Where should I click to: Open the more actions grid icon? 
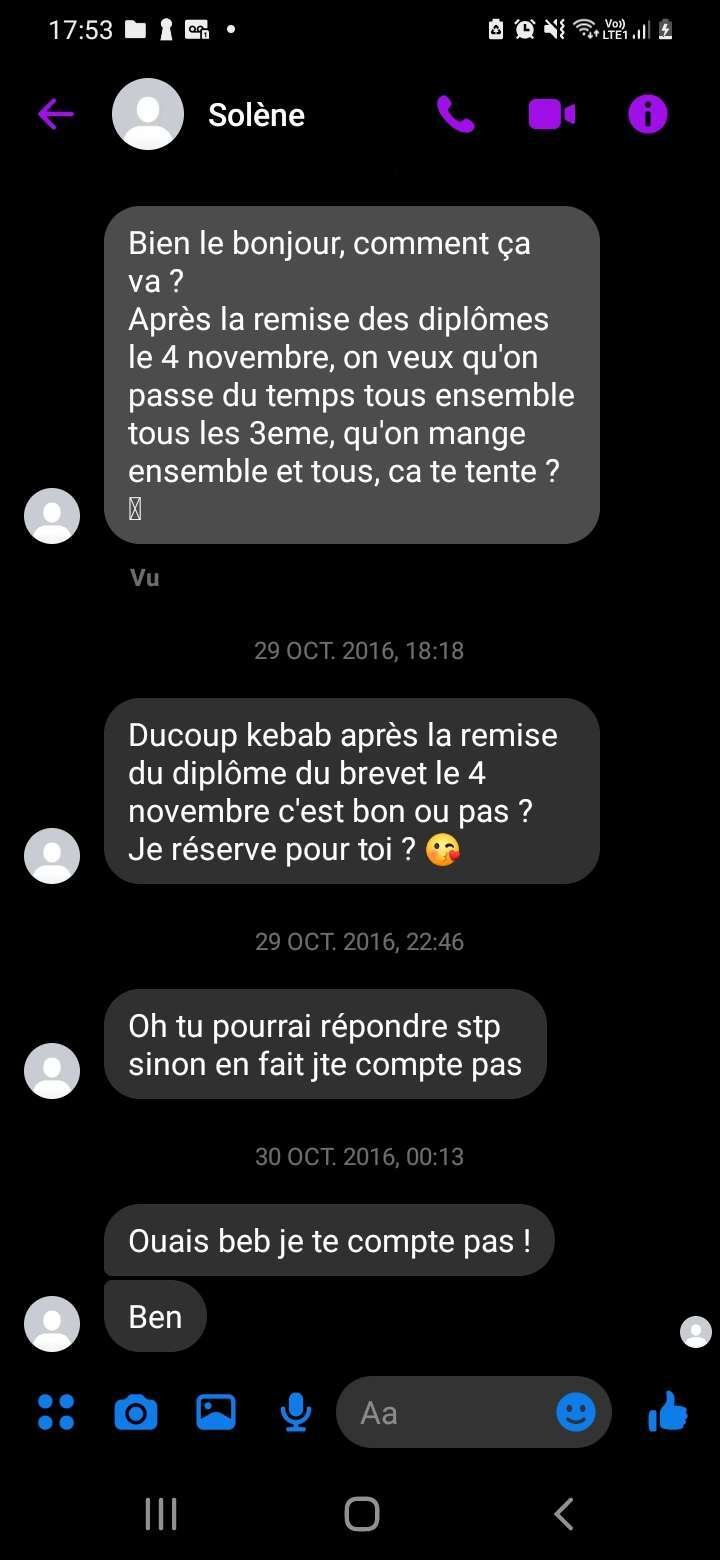56,1412
